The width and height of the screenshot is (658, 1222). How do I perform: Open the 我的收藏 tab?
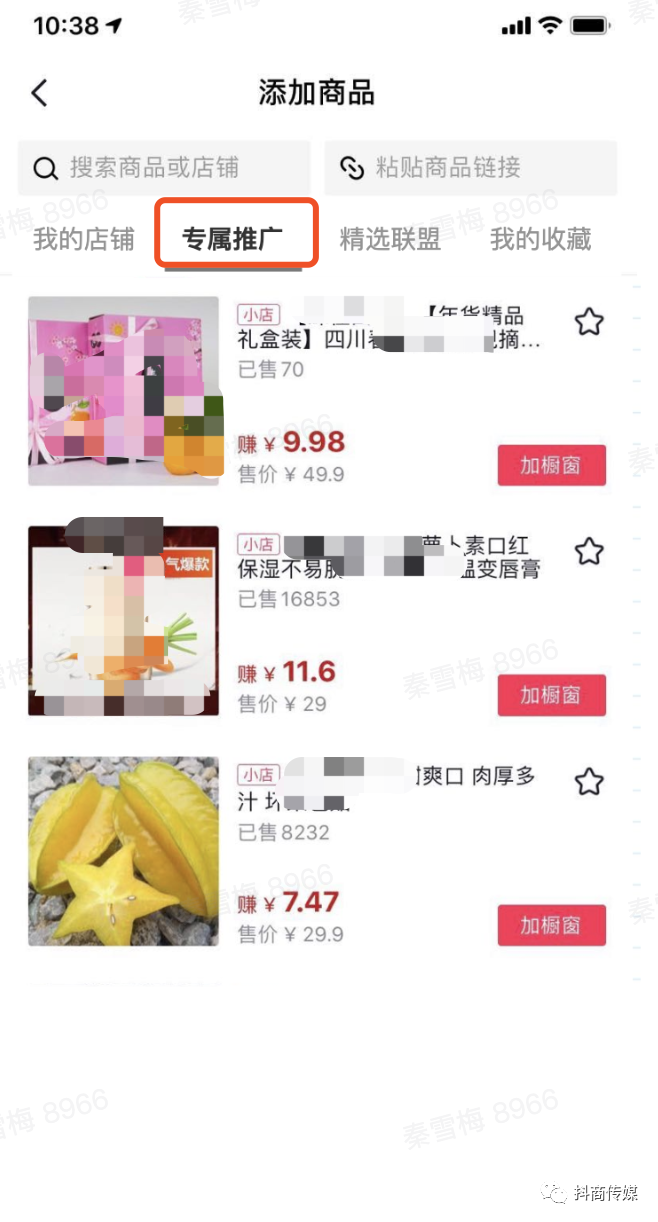pos(540,239)
